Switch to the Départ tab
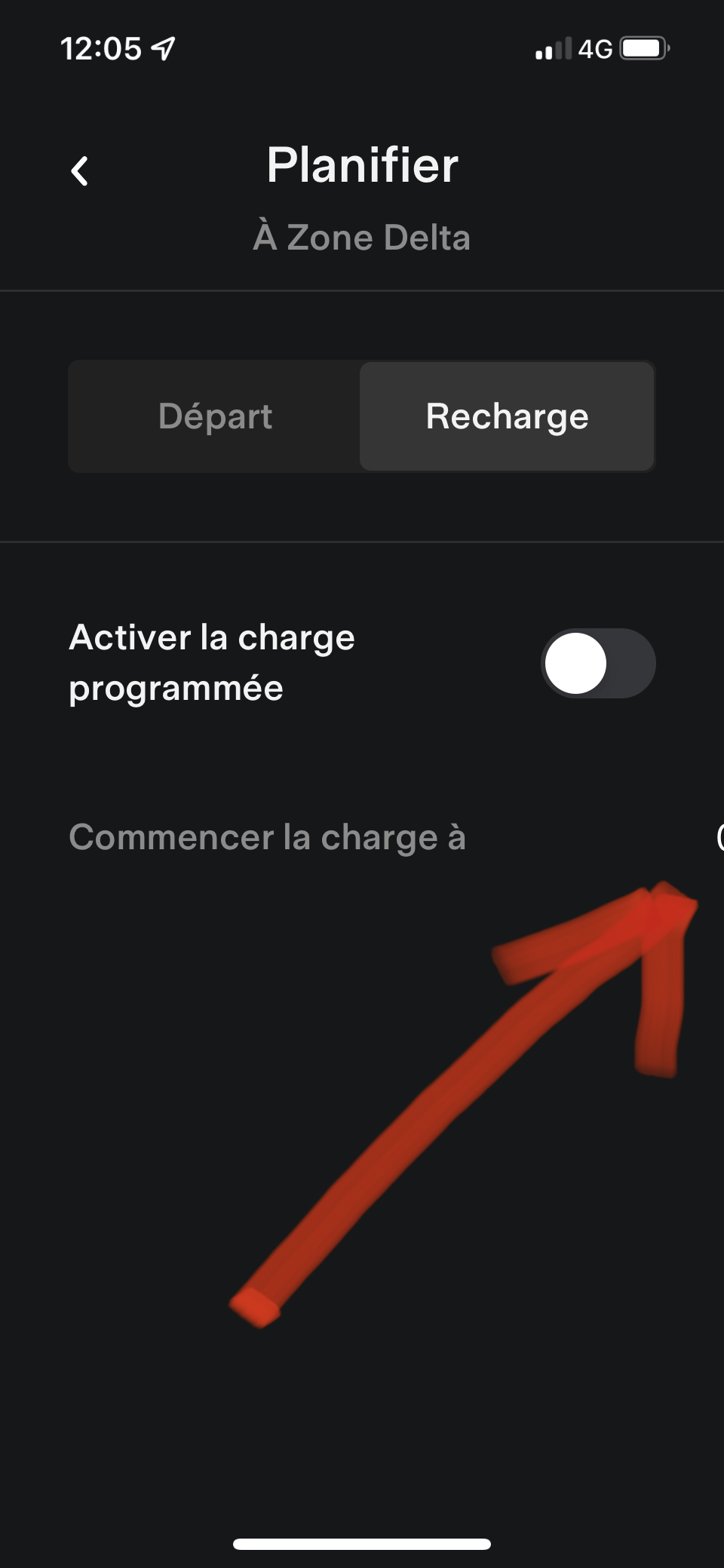724x1568 pixels. (x=215, y=416)
